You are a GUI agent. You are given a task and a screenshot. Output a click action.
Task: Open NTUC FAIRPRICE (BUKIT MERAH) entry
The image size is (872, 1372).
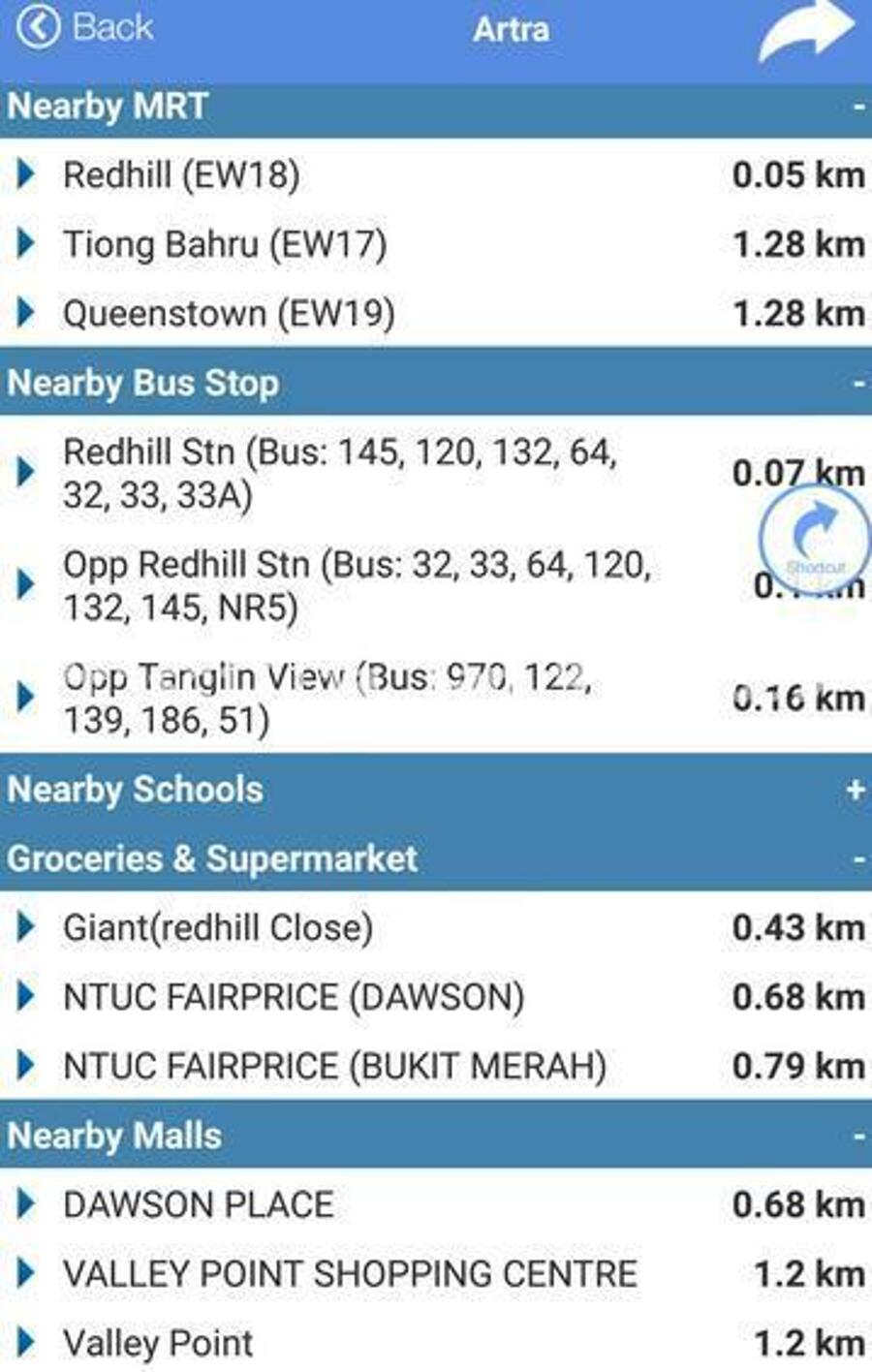(x=334, y=1066)
